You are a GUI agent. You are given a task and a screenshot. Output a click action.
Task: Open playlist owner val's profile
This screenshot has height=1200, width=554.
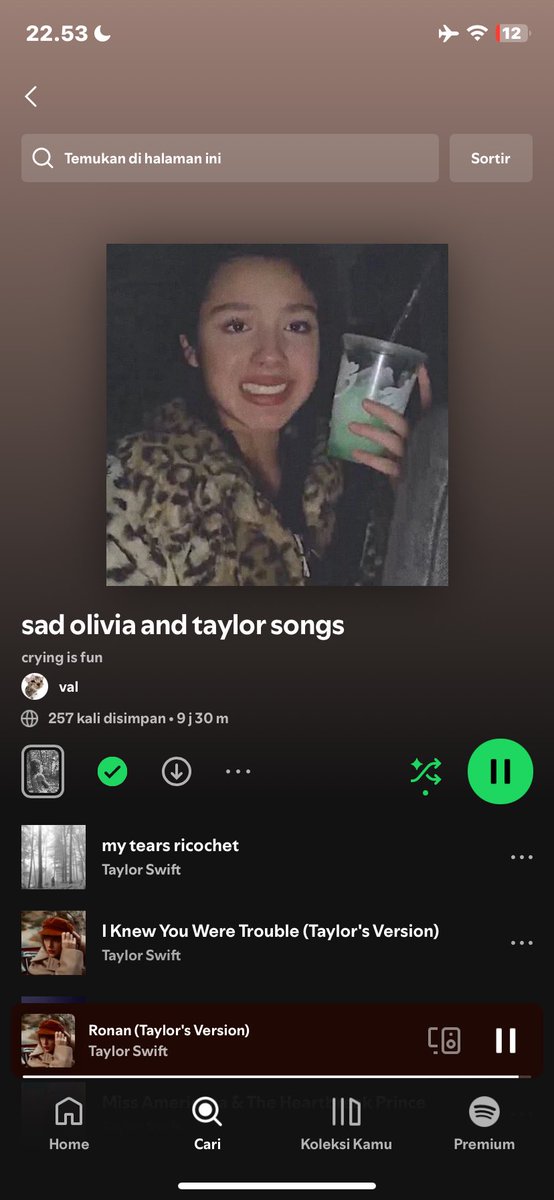(50, 686)
